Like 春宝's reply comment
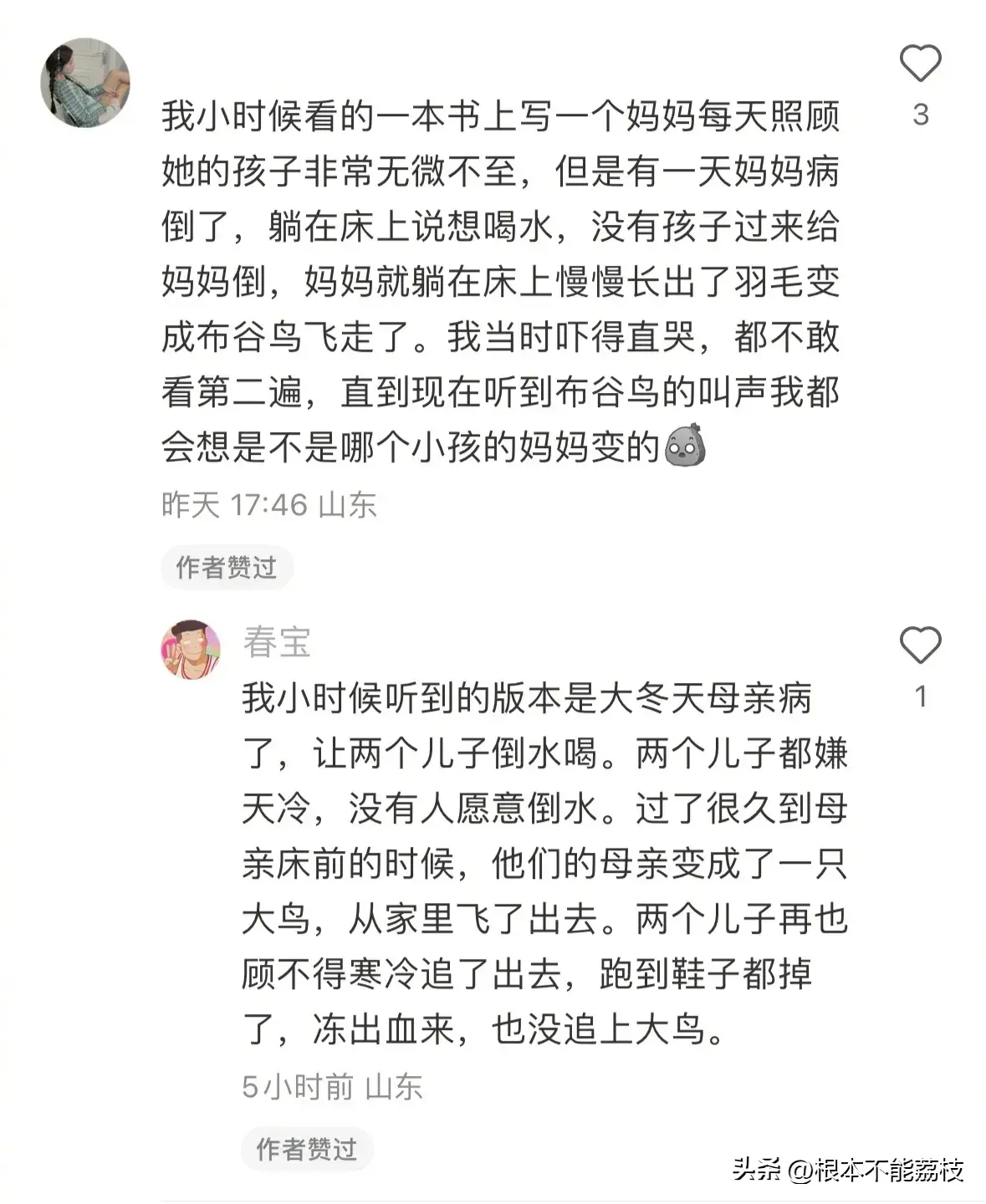 point(920,646)
